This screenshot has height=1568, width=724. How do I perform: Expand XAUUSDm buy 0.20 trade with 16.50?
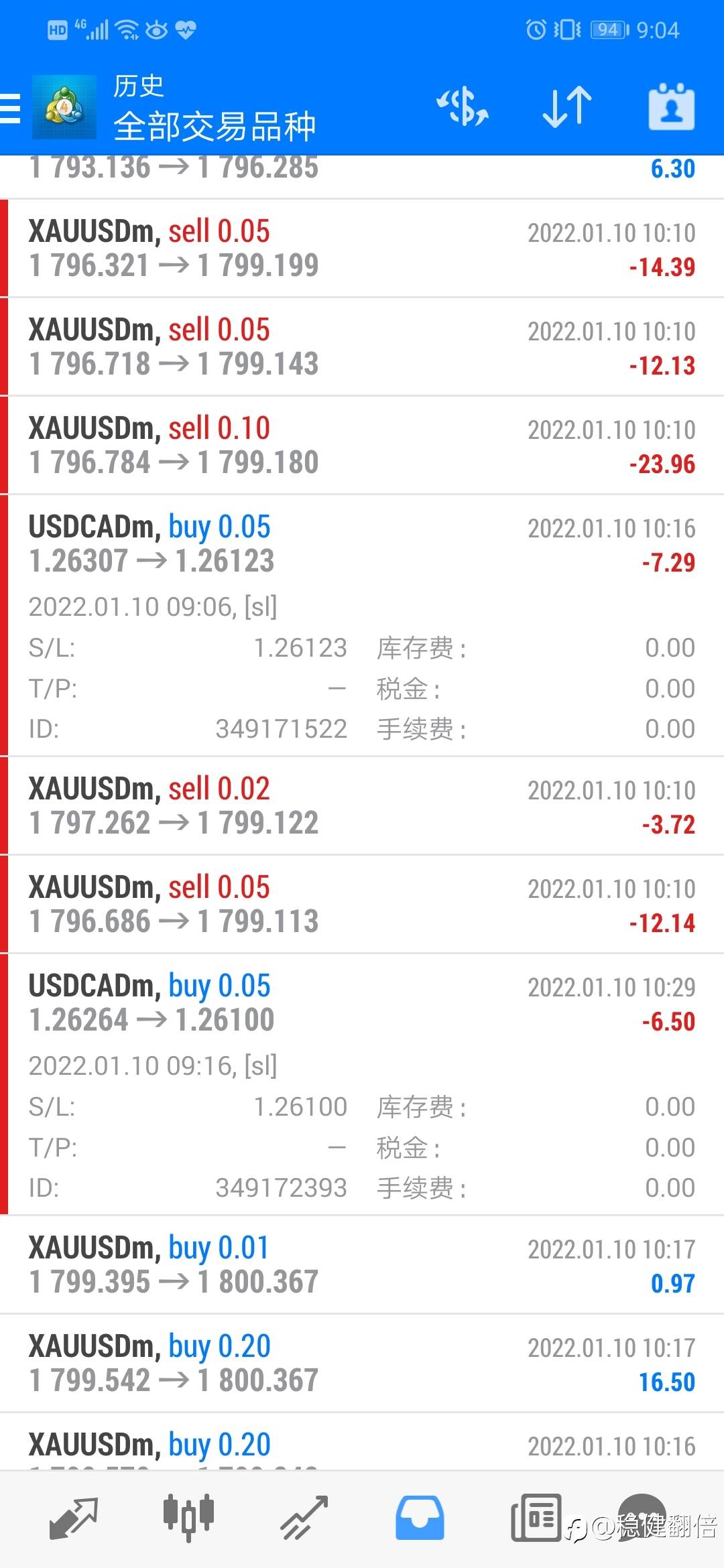pos(362,1364)
